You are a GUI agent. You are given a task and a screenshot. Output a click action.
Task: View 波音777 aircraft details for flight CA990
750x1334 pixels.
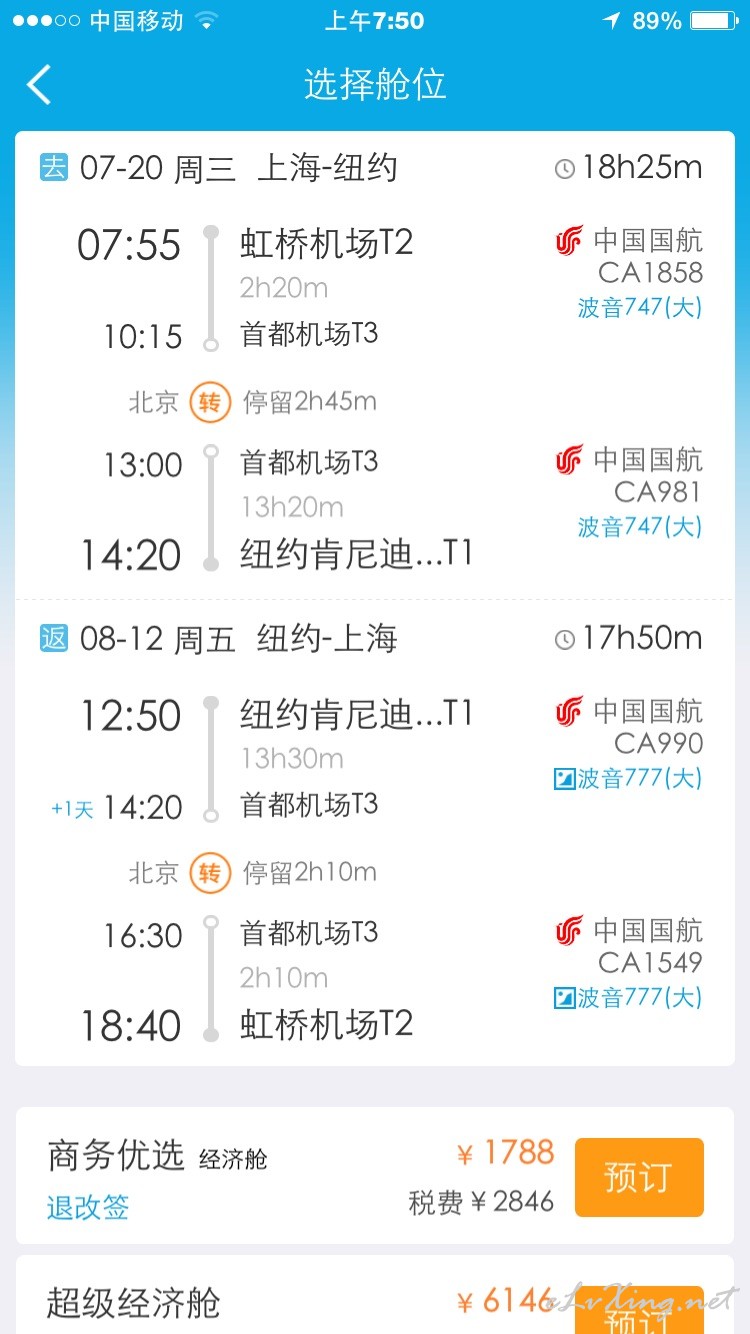click(628, 777)
